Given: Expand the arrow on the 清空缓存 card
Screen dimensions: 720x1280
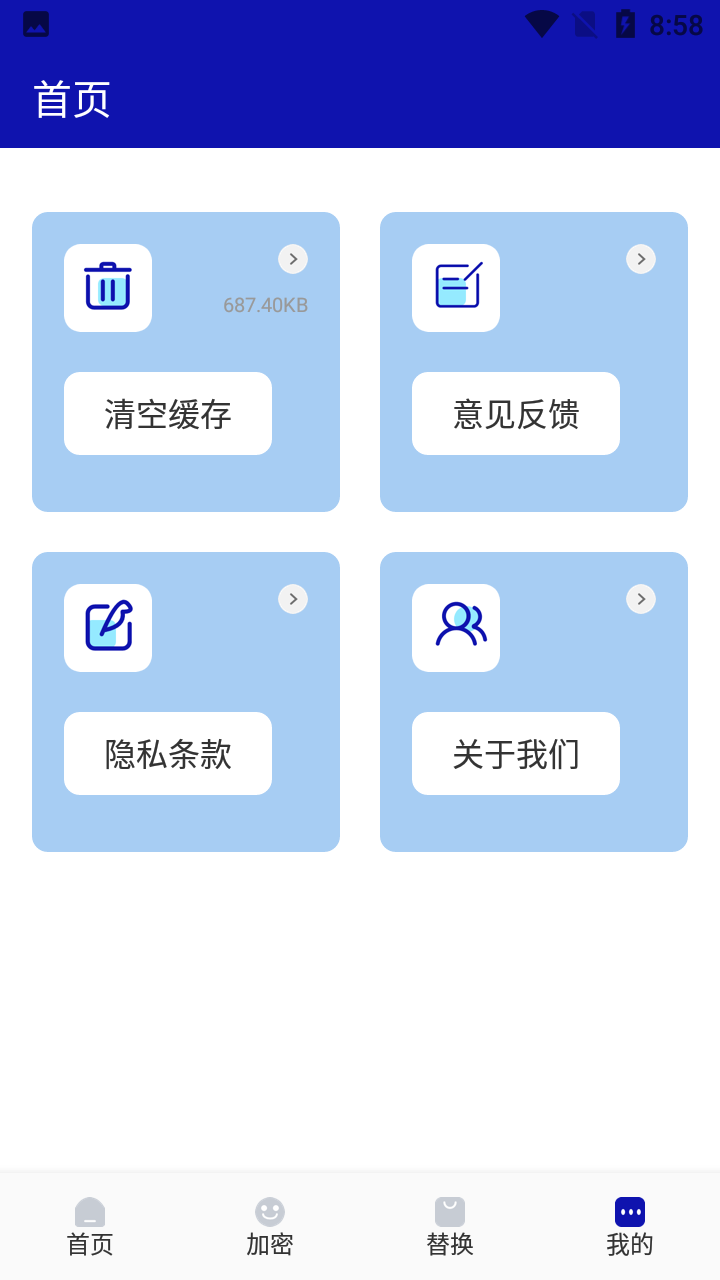Looking at the screenshot, I should click(x=293, y=258).
